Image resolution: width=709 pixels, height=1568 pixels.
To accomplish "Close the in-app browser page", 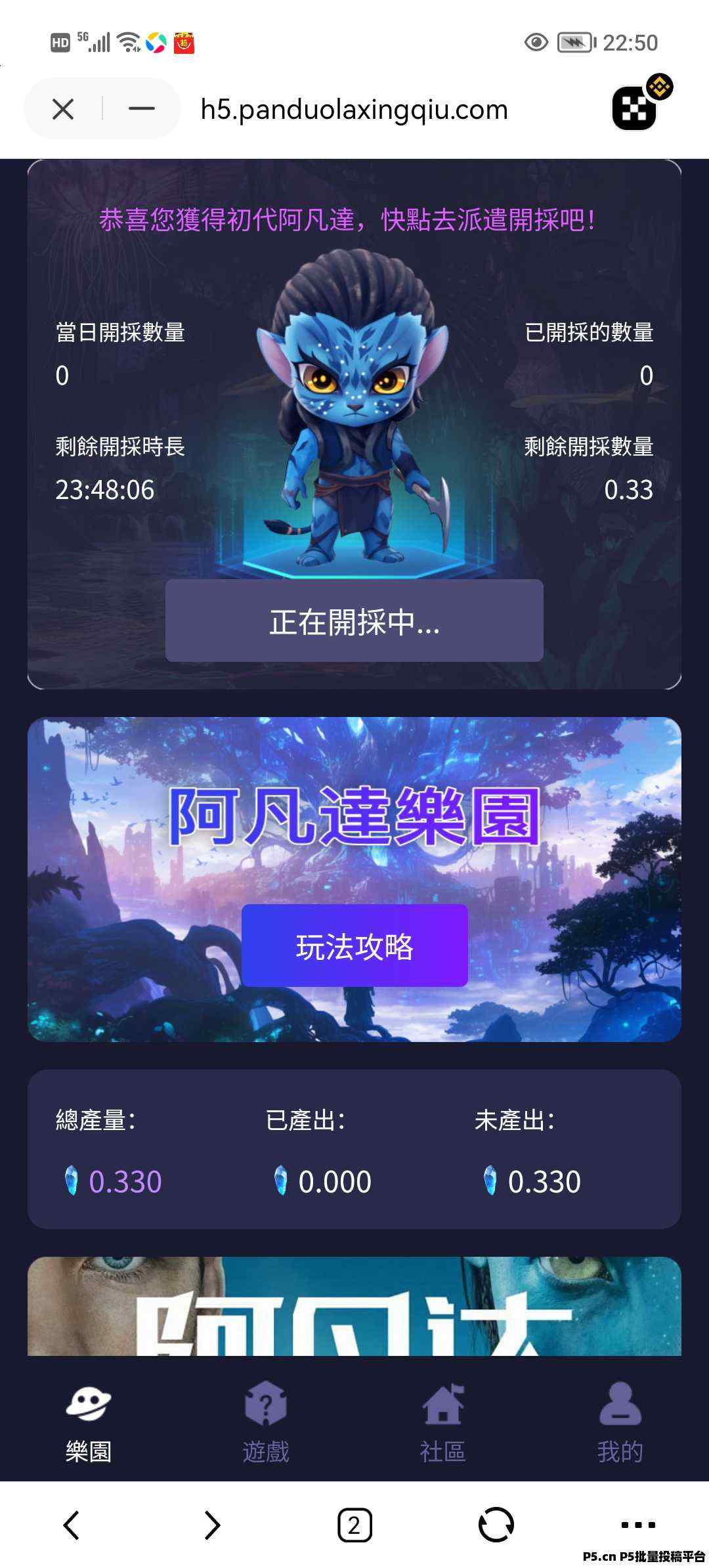I will (x=63, y=109).
